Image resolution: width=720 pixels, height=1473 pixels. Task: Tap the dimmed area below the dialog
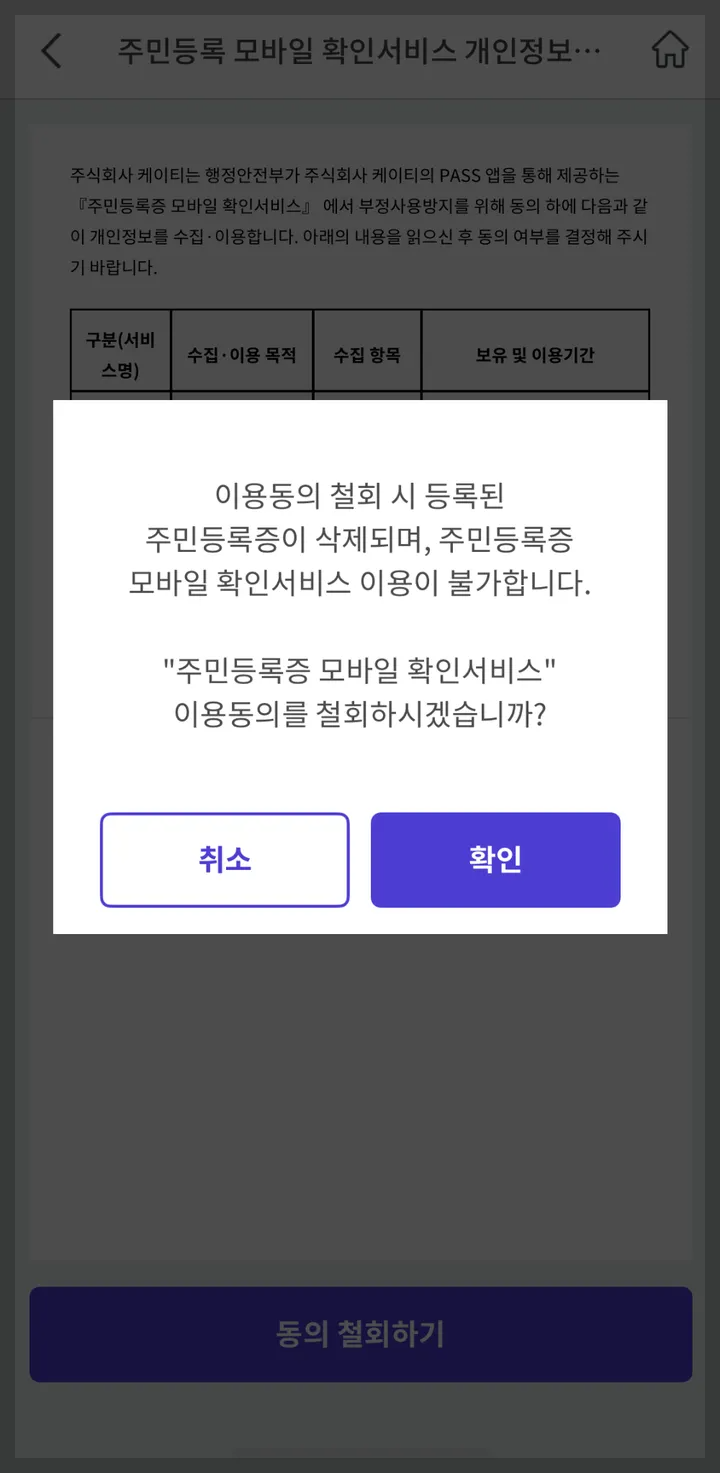pyautogui.click(x=360, y=1100)
